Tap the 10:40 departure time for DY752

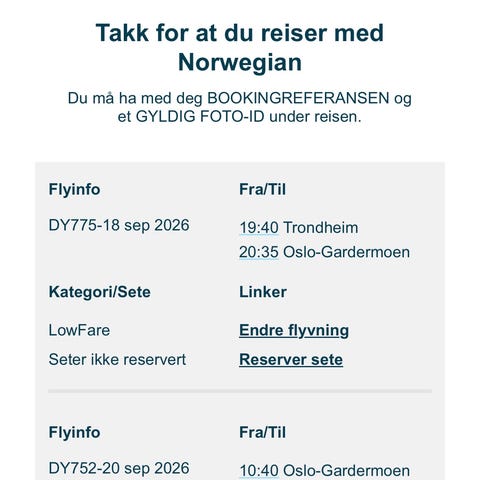point(259,471)
